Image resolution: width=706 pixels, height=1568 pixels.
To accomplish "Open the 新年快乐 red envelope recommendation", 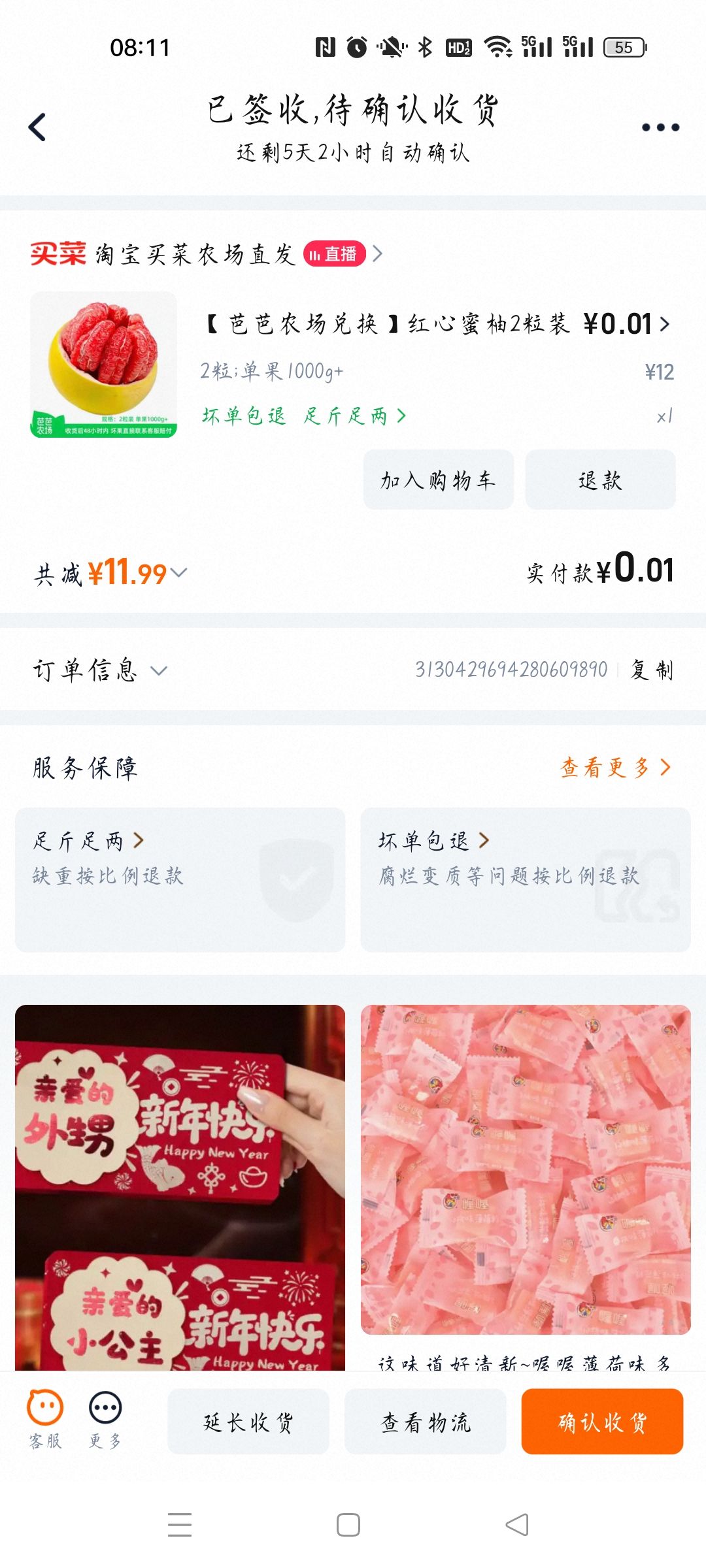I will (180, 1186).
